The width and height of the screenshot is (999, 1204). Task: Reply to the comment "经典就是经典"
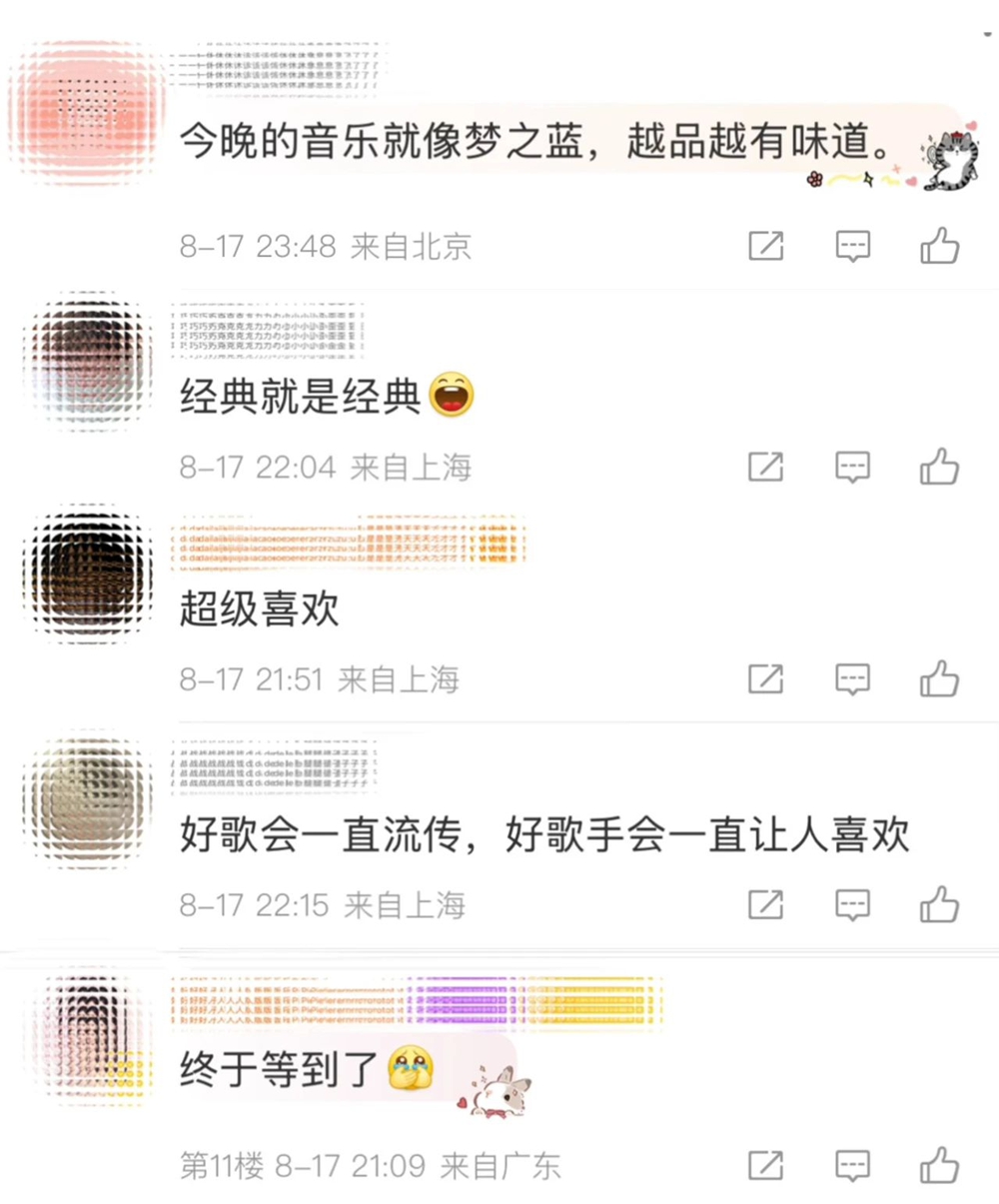(x=852, y=467)
